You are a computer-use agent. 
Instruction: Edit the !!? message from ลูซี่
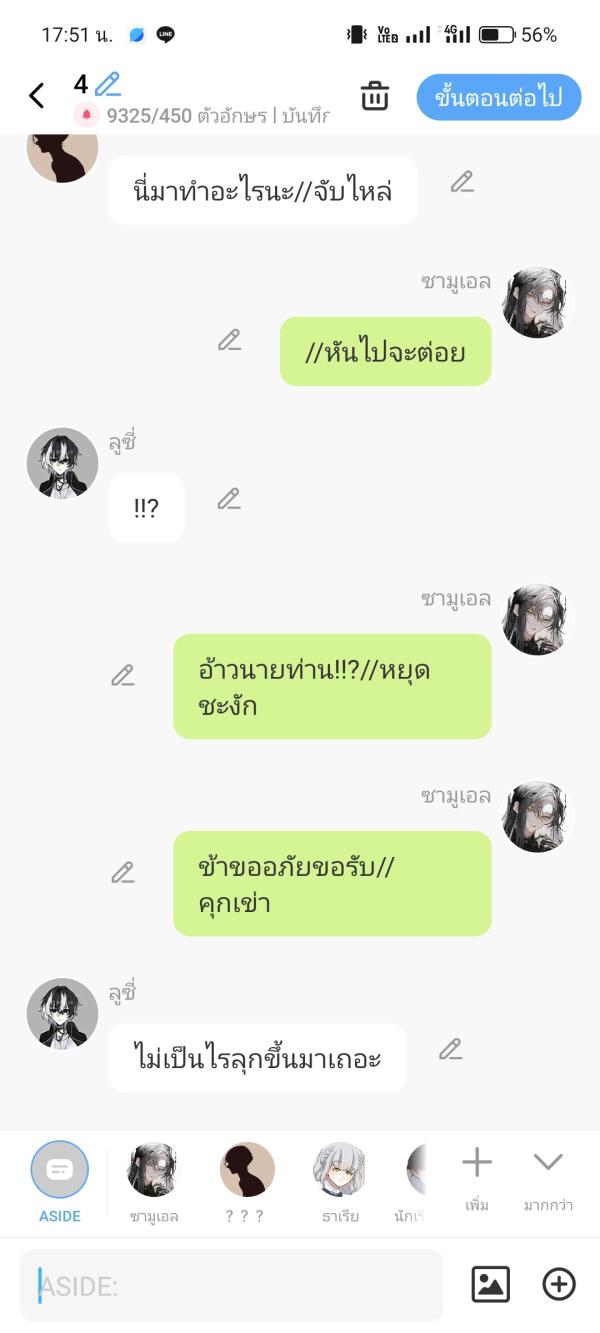coord(229,498)
